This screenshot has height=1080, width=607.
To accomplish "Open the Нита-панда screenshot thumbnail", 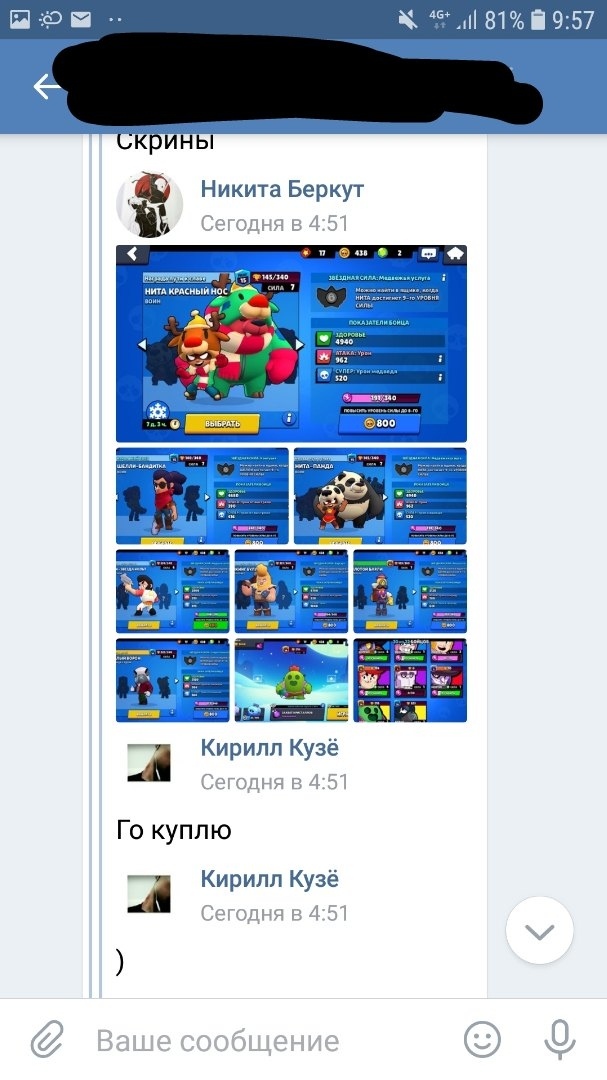I will point(380,496).
